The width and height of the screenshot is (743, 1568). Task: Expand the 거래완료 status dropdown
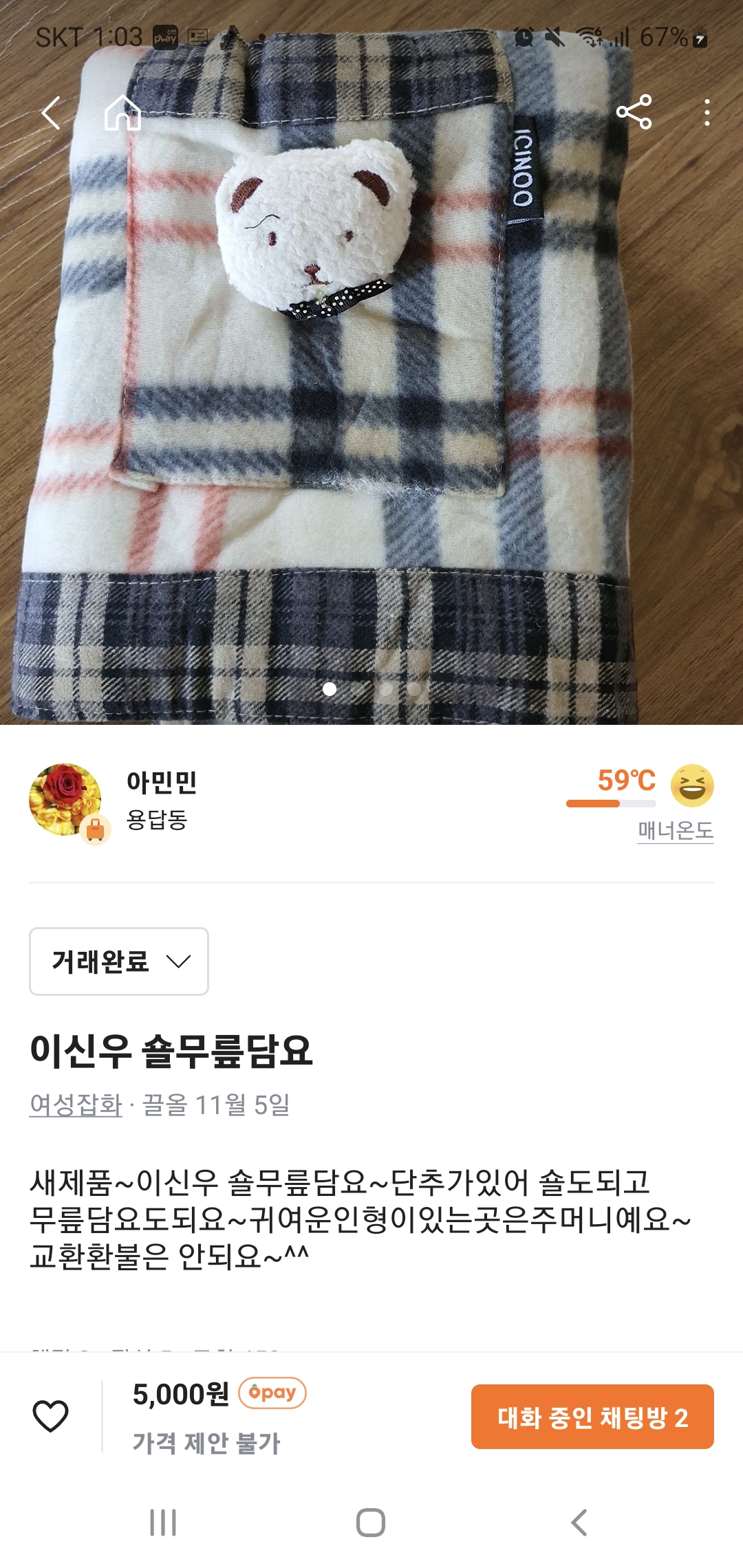[119, 961]
